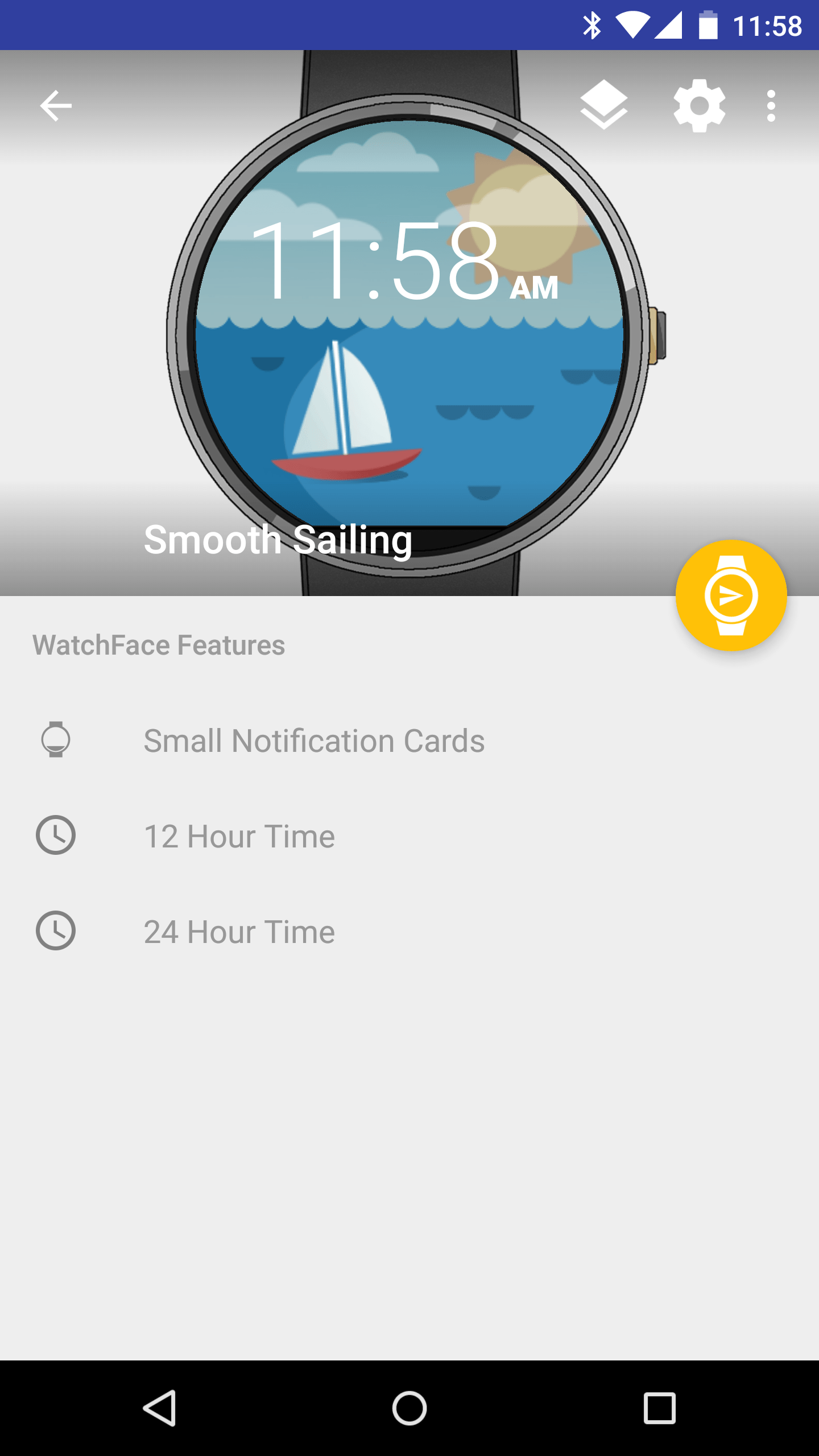Tap the 12 Hour Time clock icon
The width and height of the screenshot is (819, 1456).
tap(57, 835)
